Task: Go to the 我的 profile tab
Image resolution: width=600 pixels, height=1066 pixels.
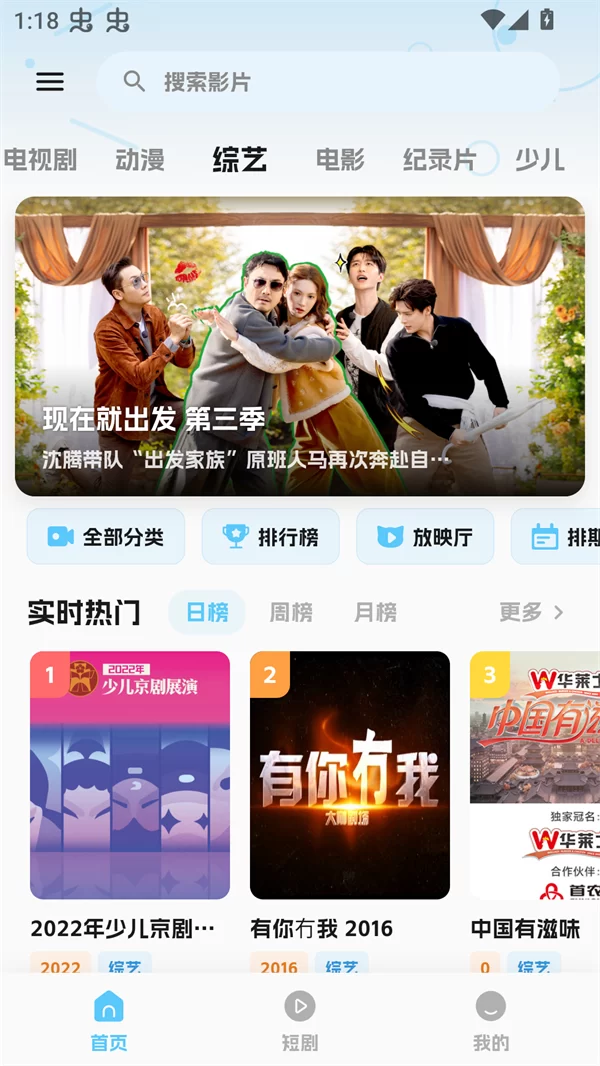Action: click(x=490, y=1020)
